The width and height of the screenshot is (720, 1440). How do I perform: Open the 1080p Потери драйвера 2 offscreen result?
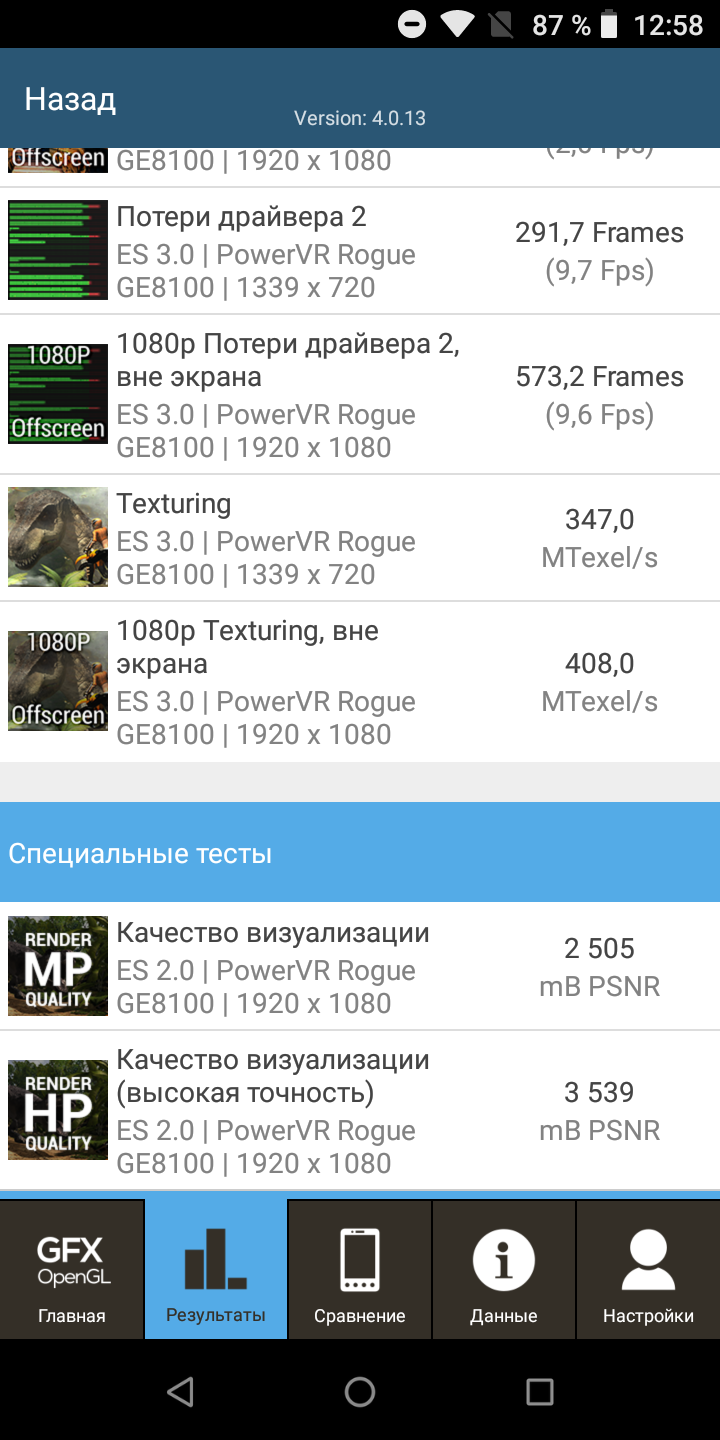click(x=360, y=394)
